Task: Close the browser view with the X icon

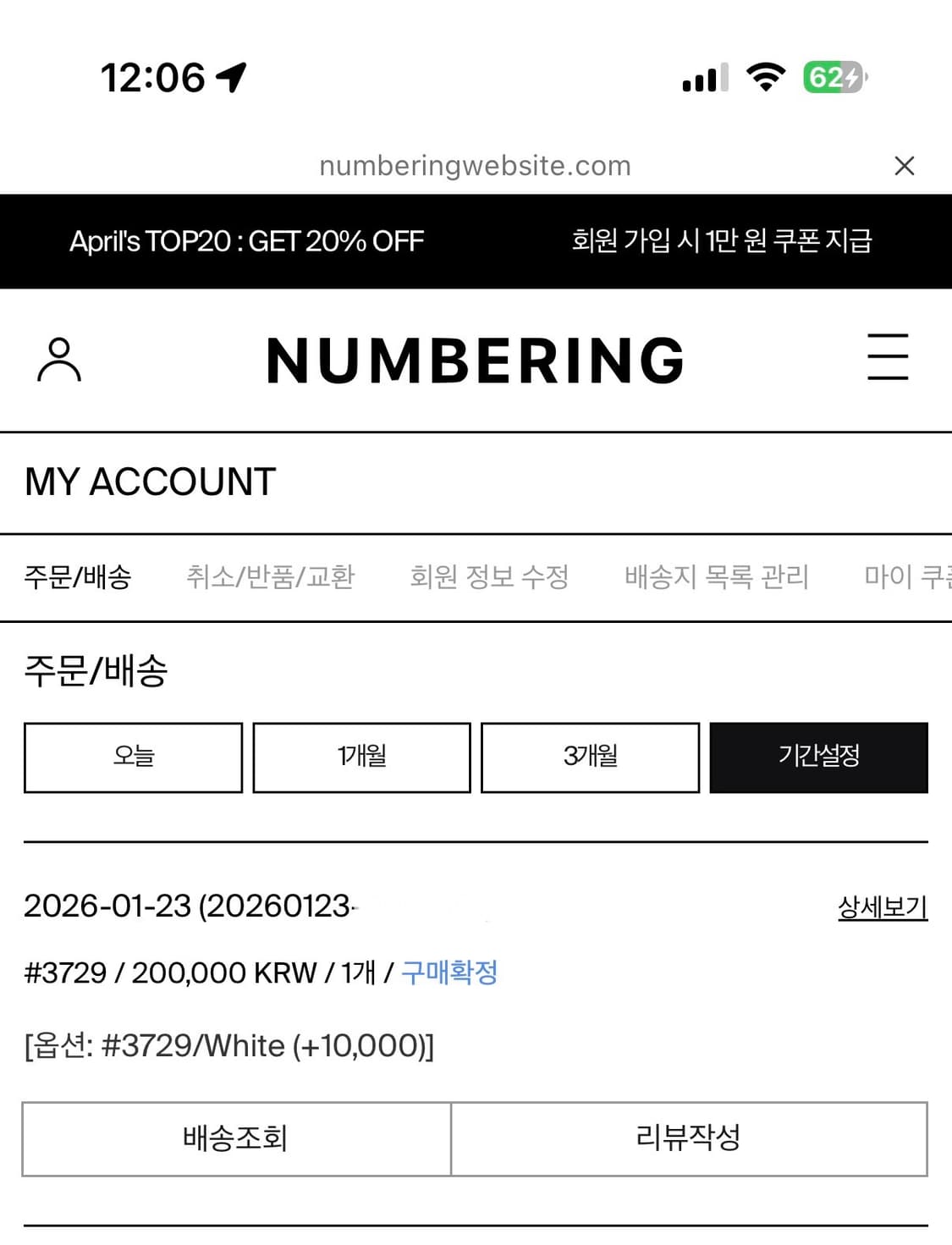Action: (906, 166)
